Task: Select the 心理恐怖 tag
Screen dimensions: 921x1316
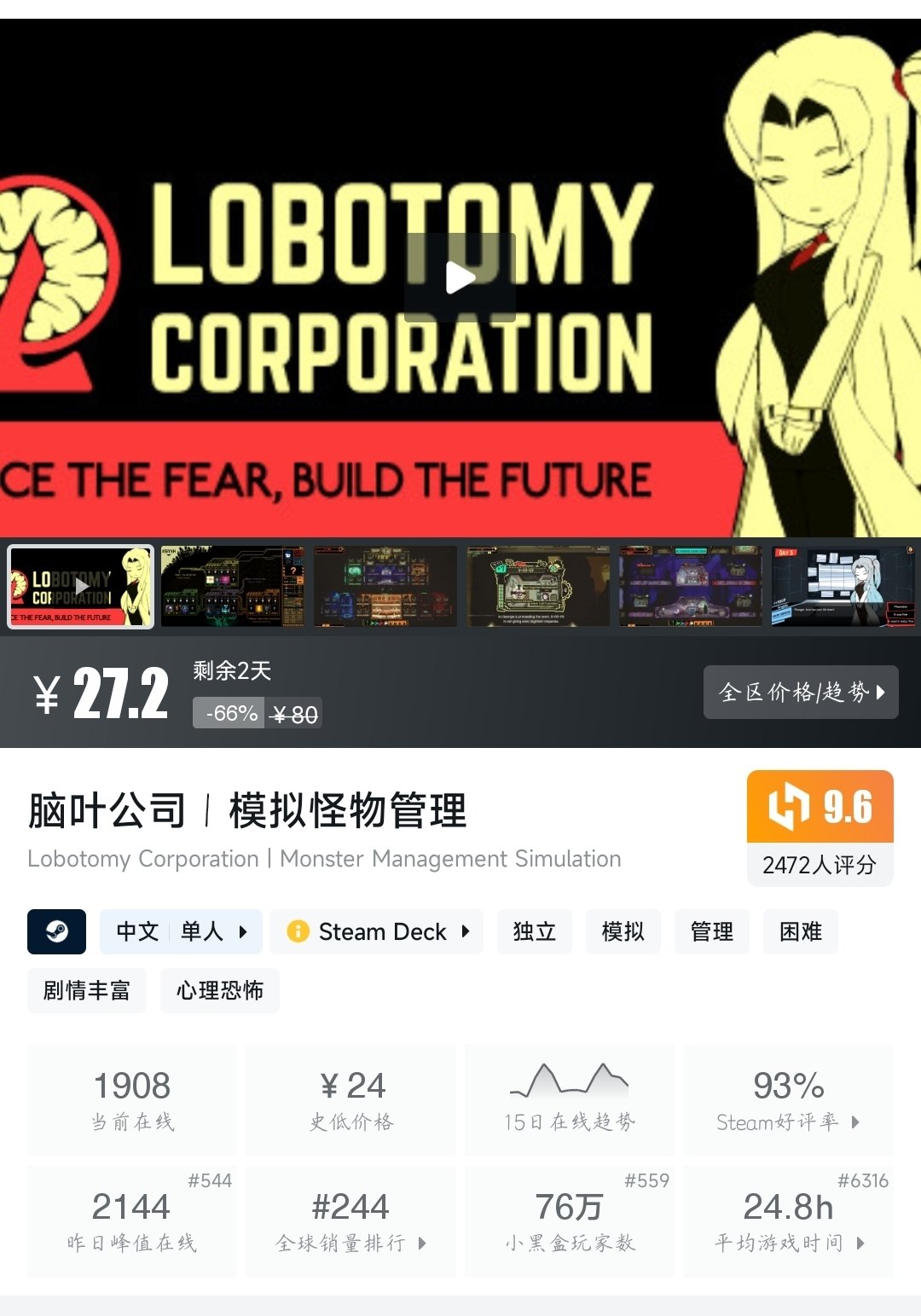Action: click(x=219, y=990)
